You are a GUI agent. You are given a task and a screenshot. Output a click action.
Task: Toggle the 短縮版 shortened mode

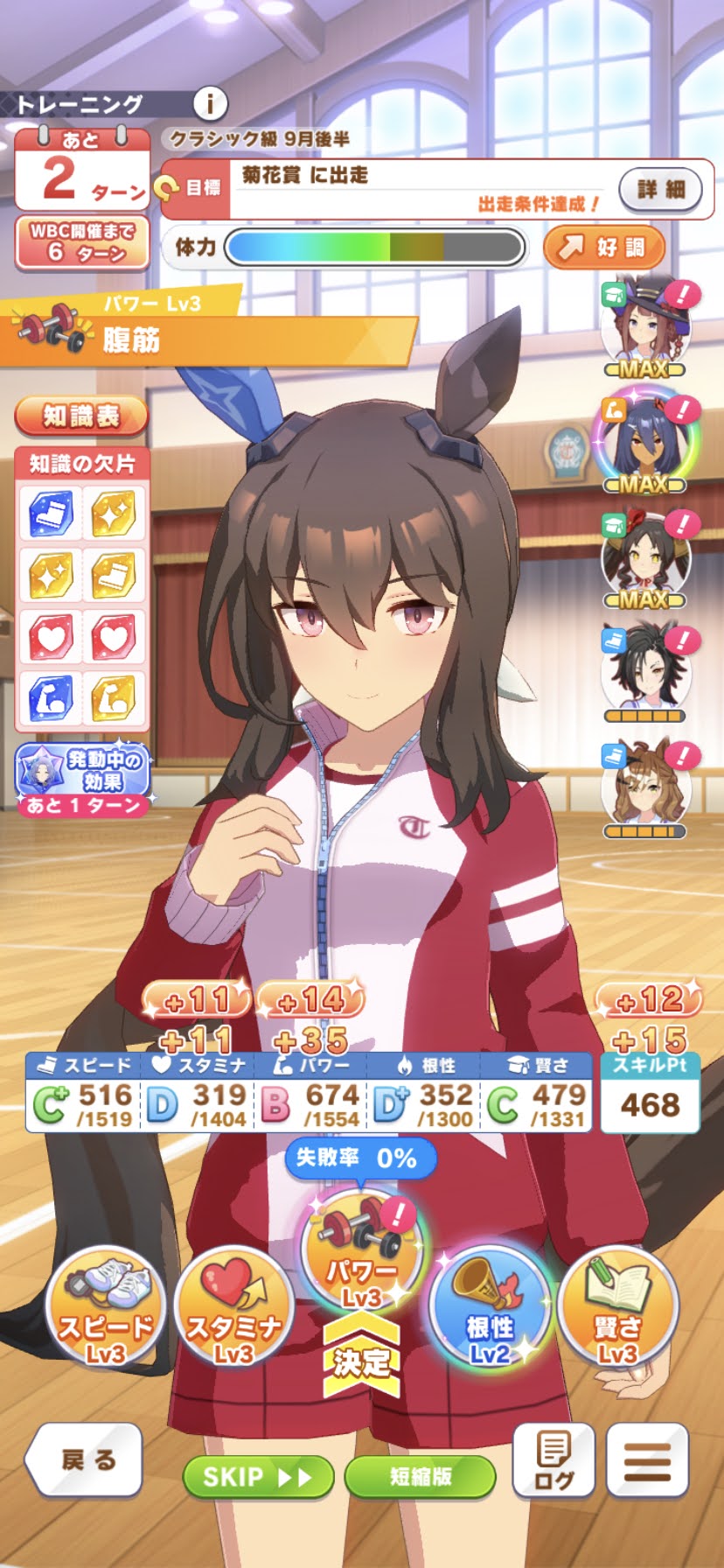[x=421, y=1477]
